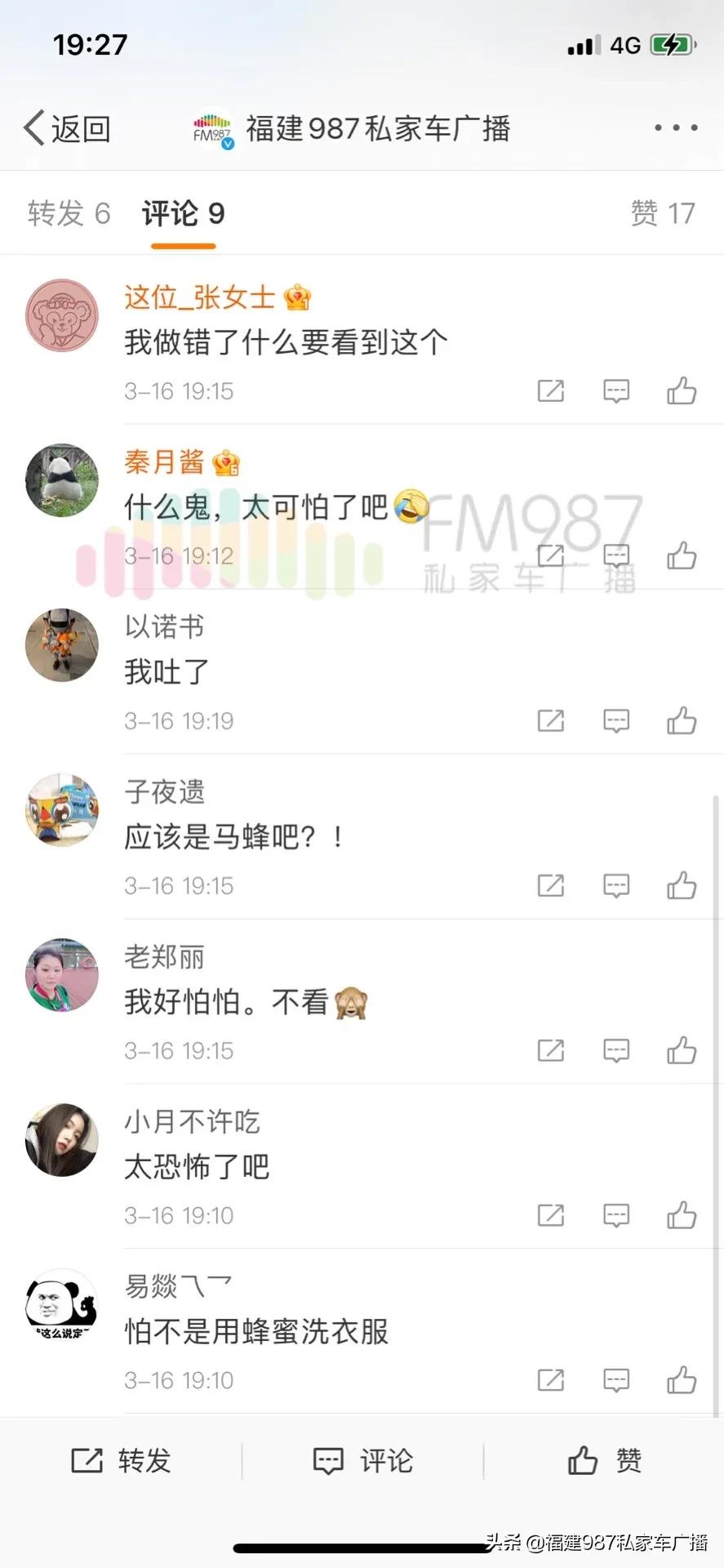The image size is (724, 1568).
Task: Click the verified badge on FM987's avatar
Action: coord(229,142)
